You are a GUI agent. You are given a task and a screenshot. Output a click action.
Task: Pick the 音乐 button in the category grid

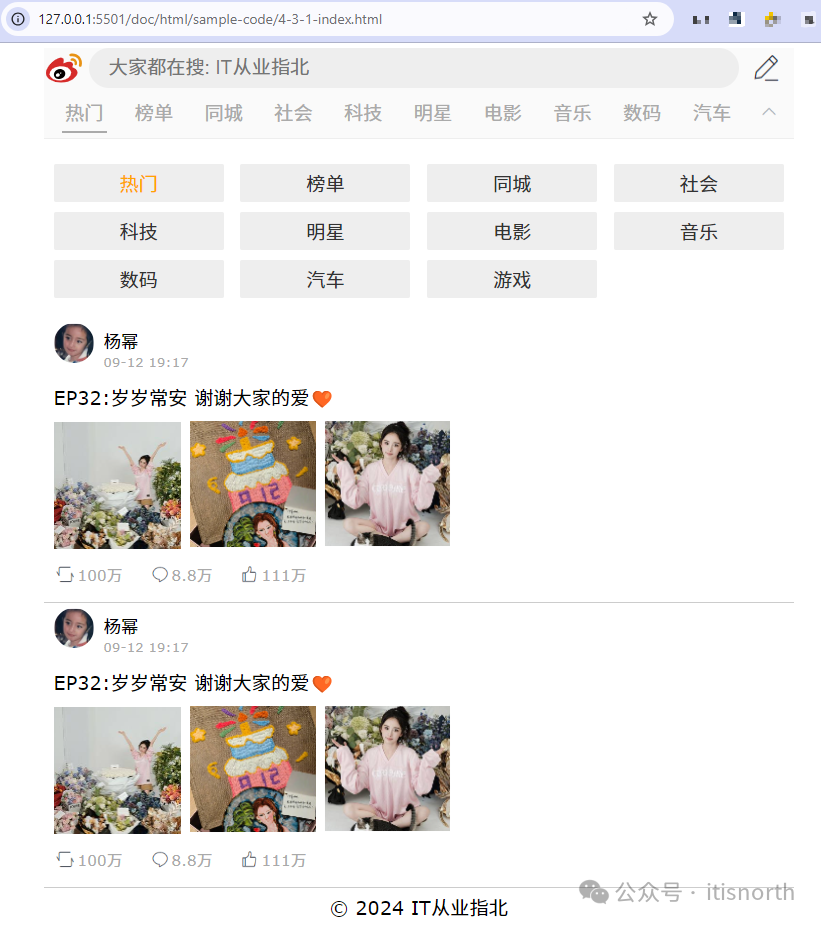click(x=698, y=232)
